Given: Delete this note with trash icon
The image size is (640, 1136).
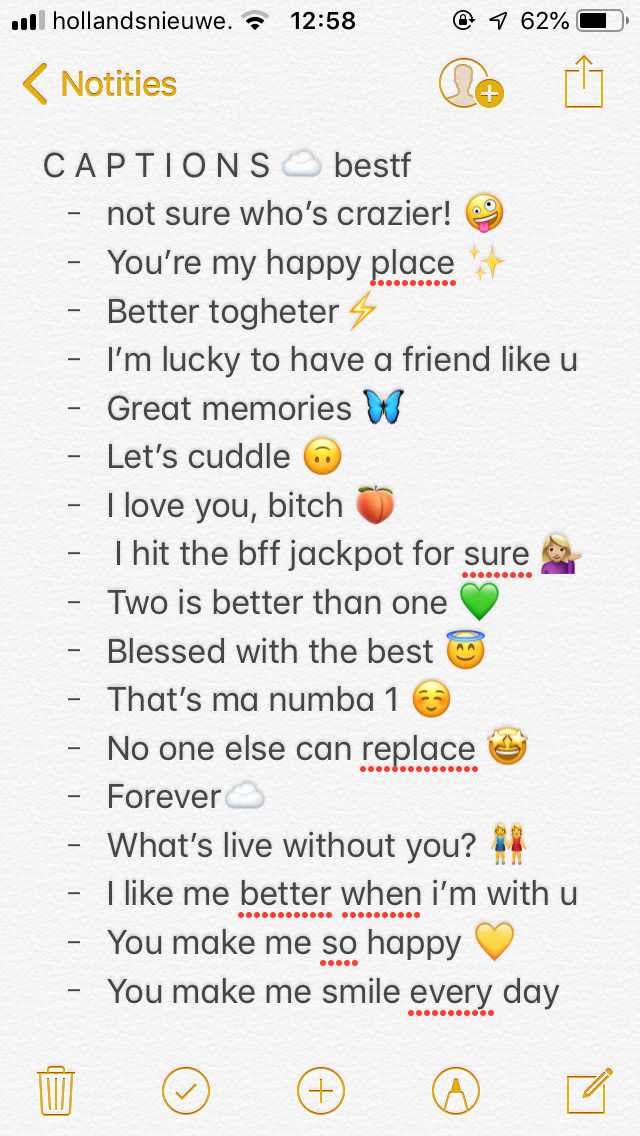Looking at the screenshot, I should click(54, 1089).
